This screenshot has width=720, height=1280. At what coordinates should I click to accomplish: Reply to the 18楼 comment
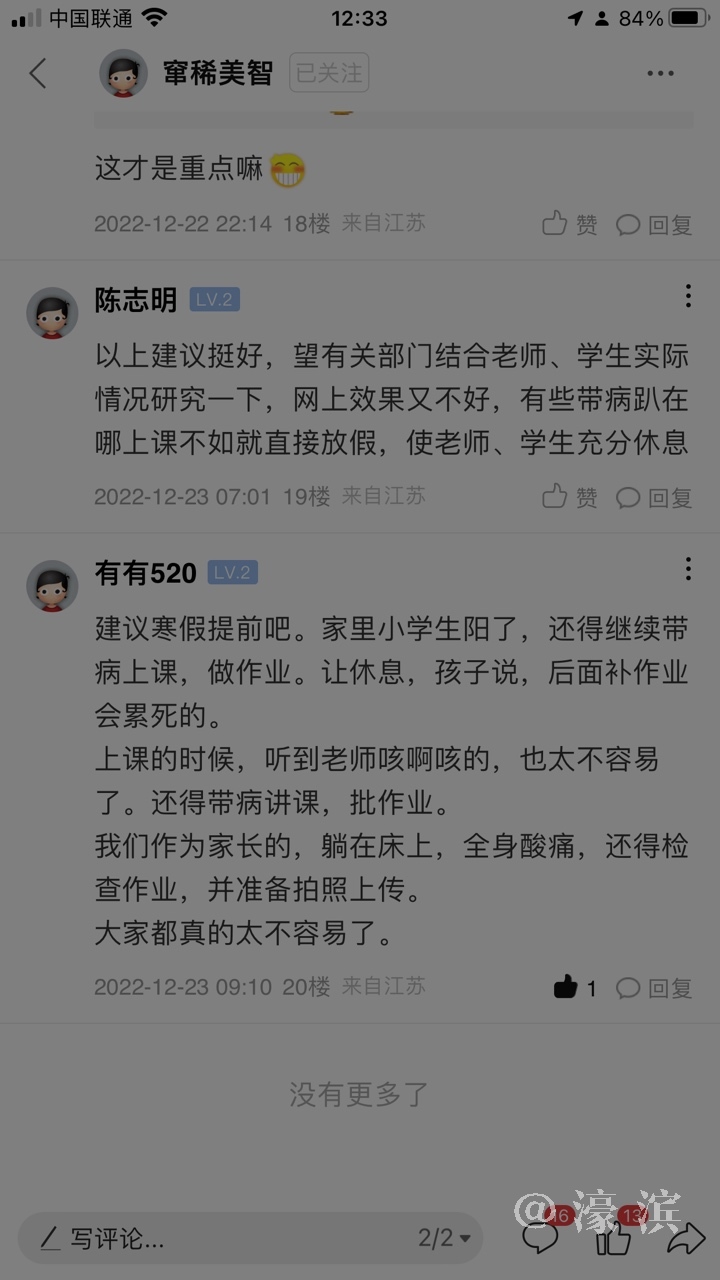[655, 224]
